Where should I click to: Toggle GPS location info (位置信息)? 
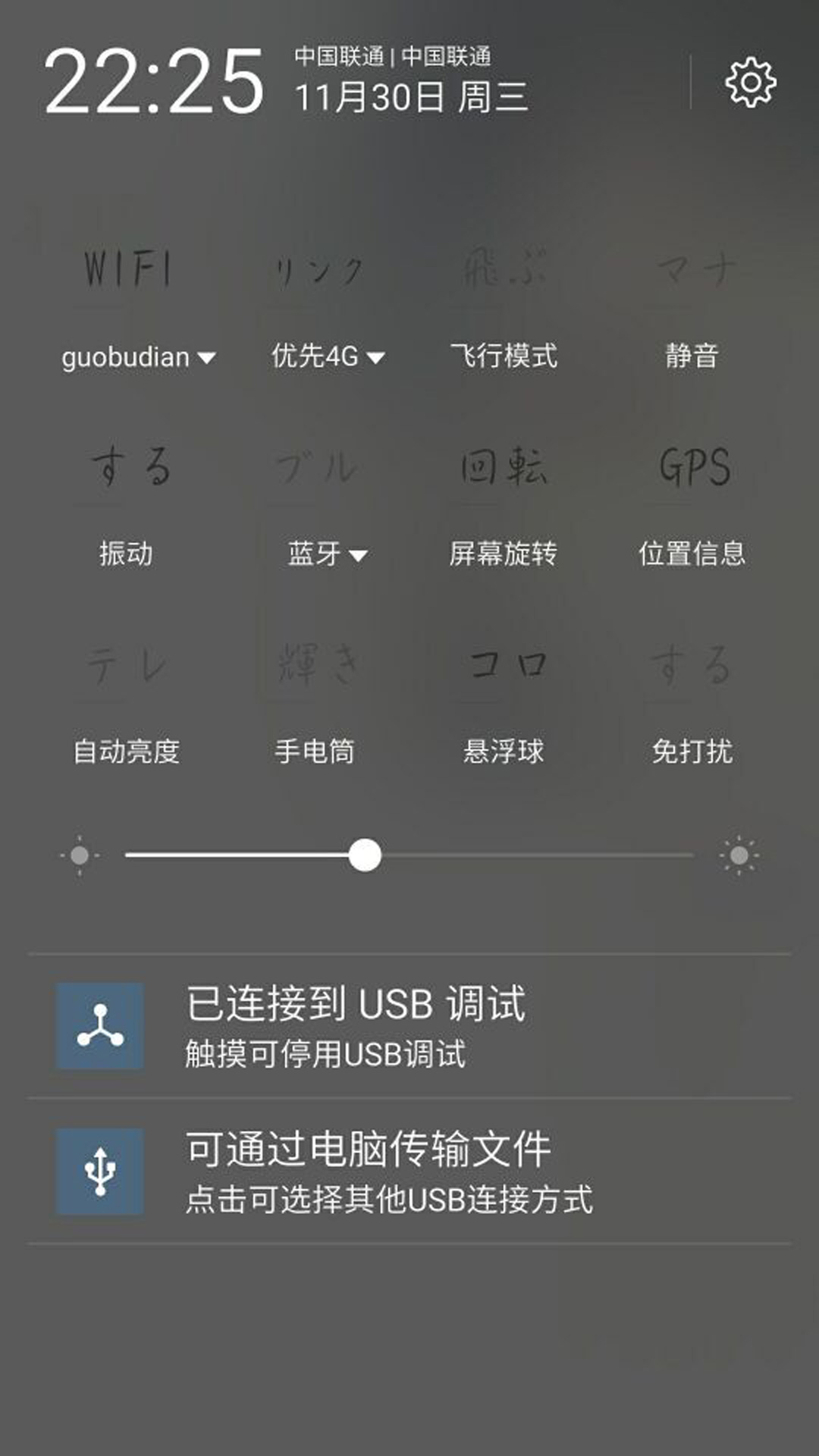694,467
